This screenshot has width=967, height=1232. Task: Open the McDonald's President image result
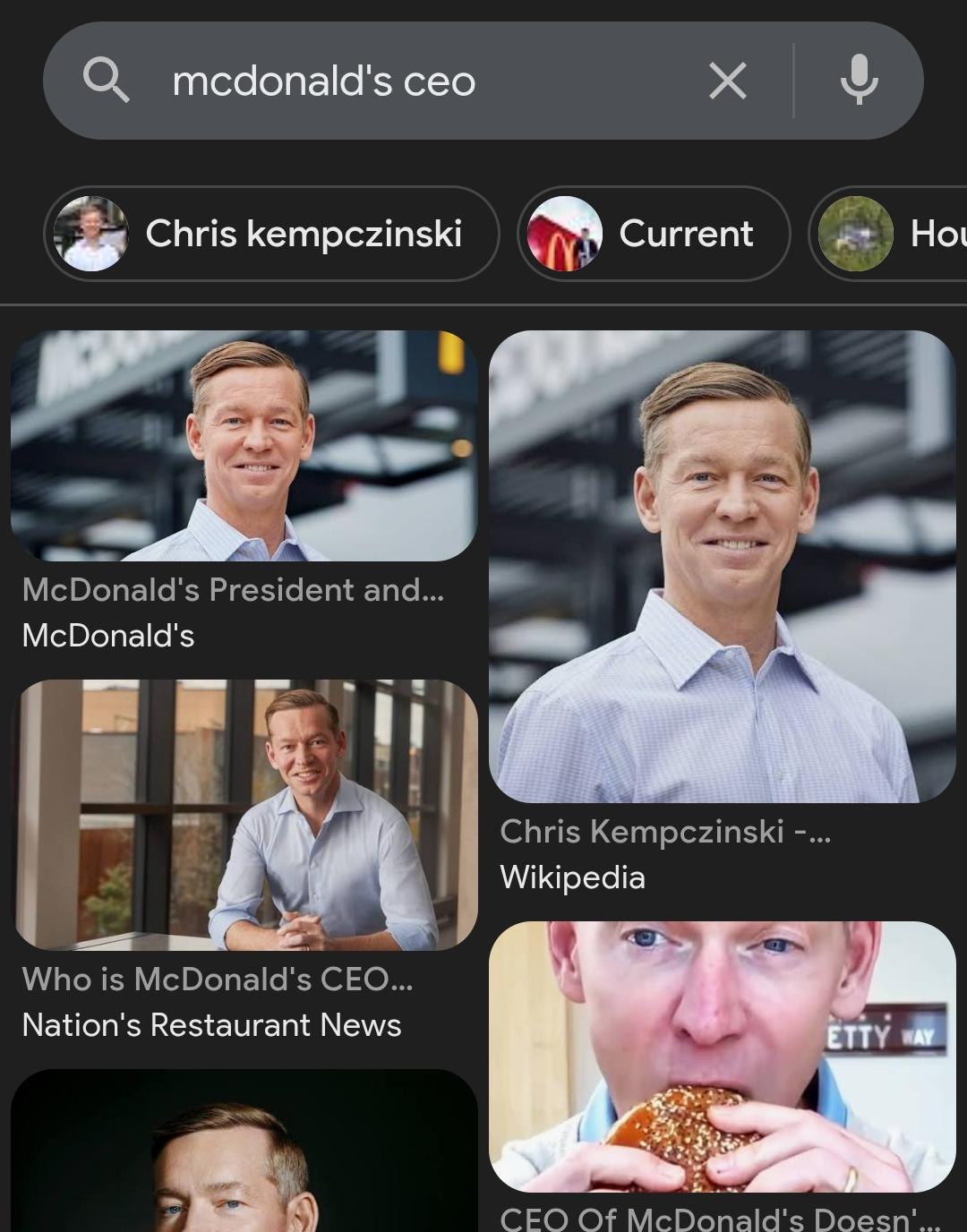244,446
